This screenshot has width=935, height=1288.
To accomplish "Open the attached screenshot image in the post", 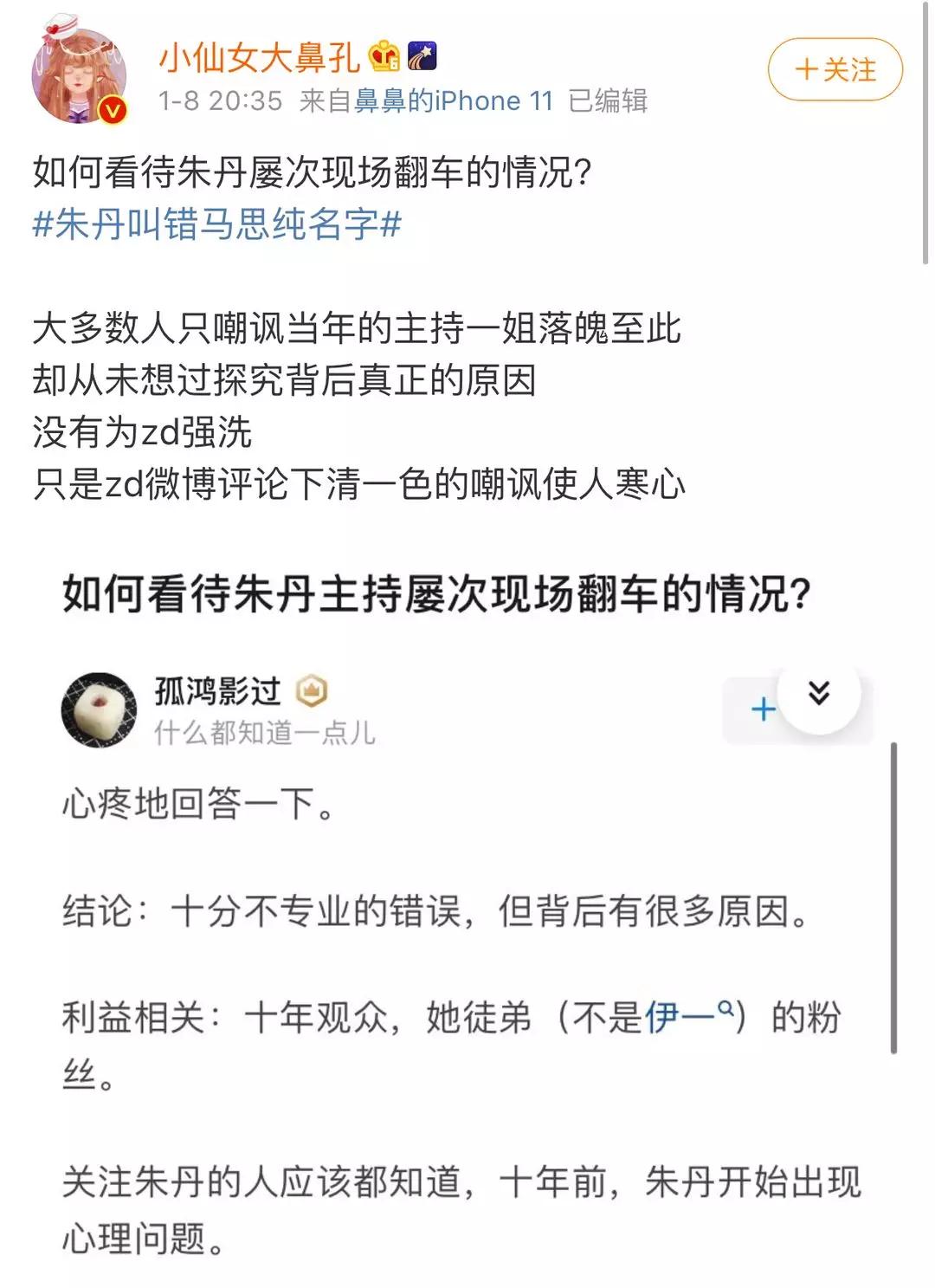I will [x=467, y=909].
